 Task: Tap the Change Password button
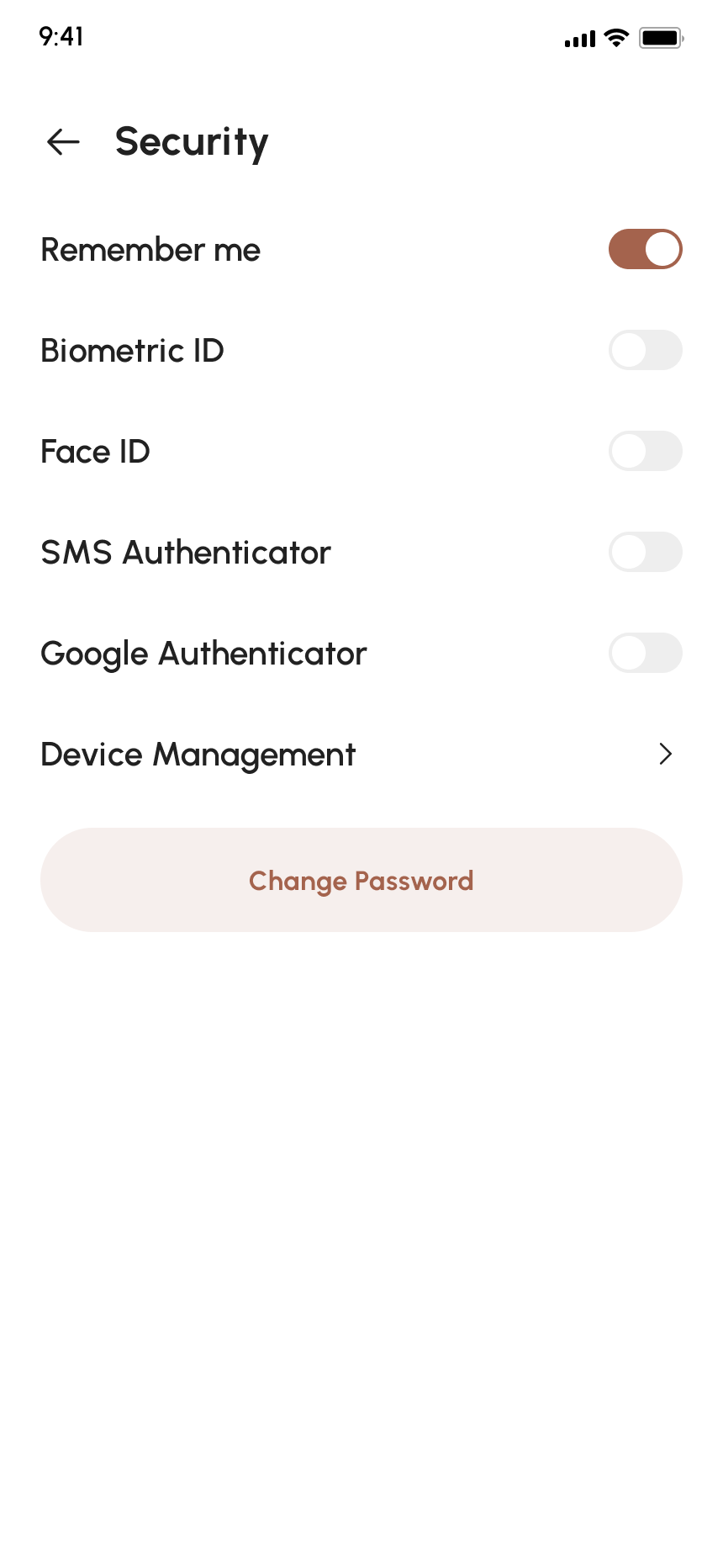pyautogui.click(x=361, y=880)
